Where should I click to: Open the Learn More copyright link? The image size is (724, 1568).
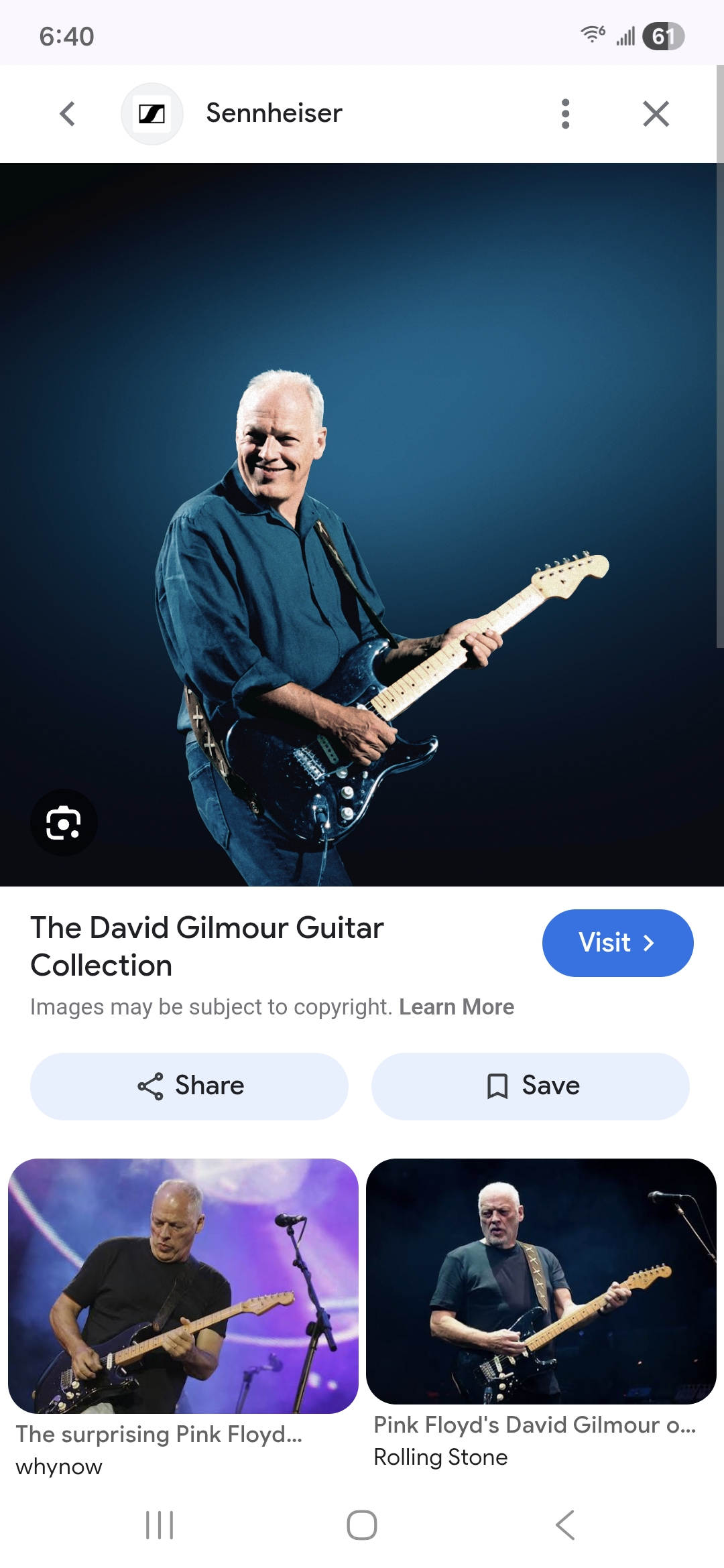coord(457,1007)
